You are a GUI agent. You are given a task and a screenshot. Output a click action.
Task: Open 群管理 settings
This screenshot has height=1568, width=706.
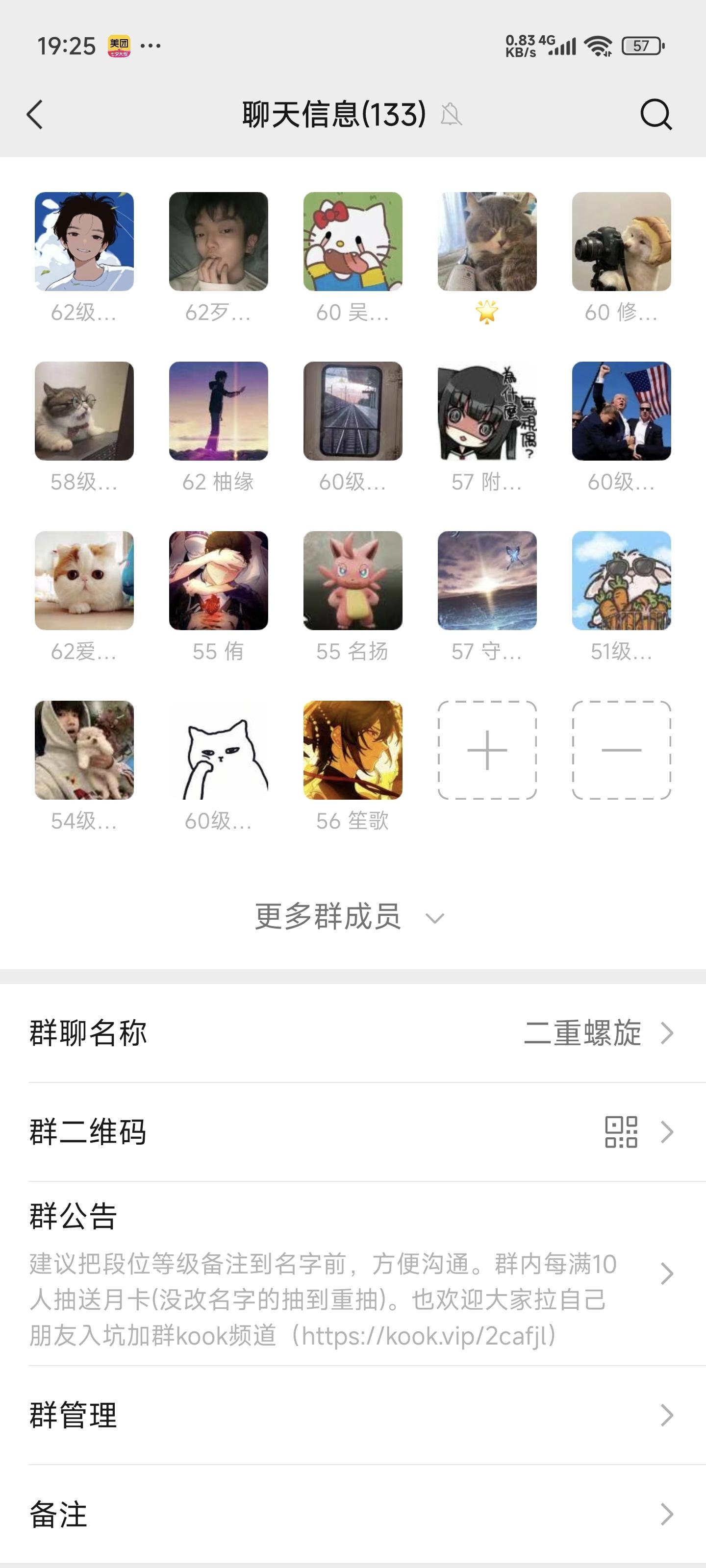point(353,1415)
